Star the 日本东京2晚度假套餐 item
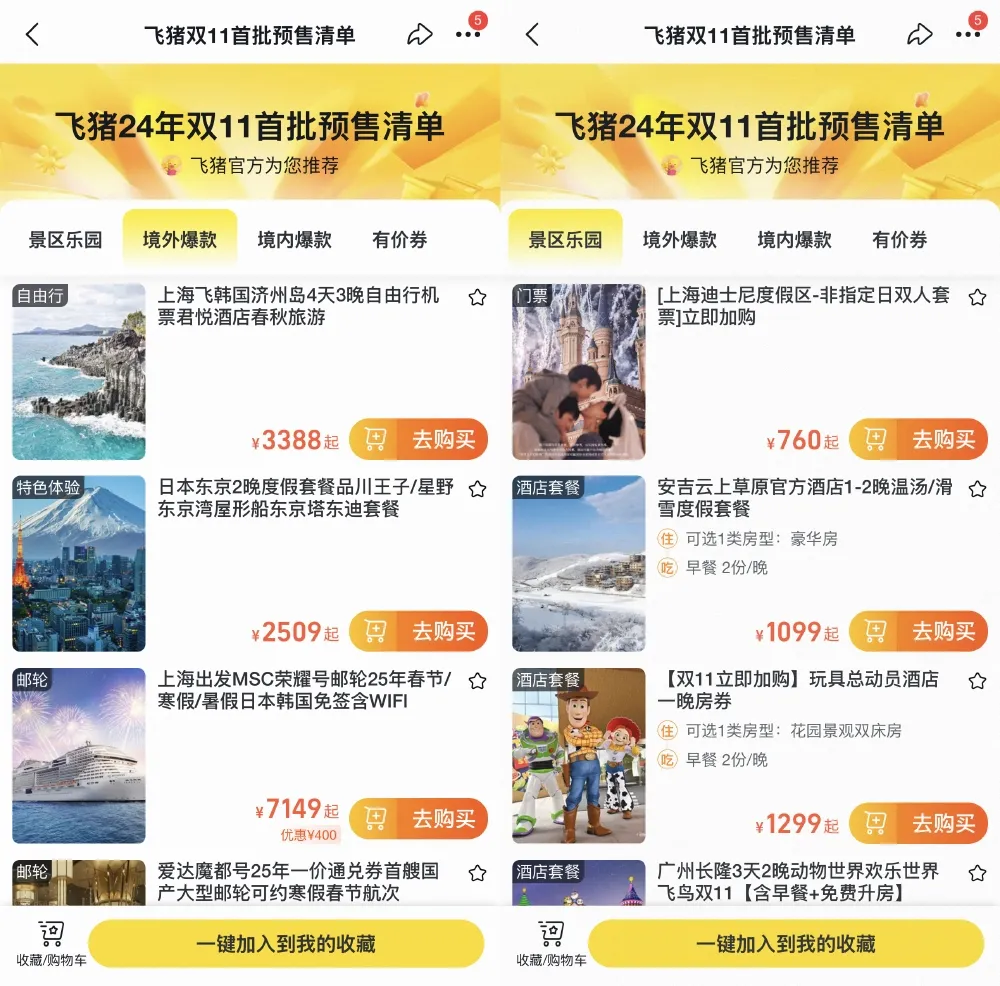The height and width of the screenshot is (986, 1000). [x=477, y=489]
